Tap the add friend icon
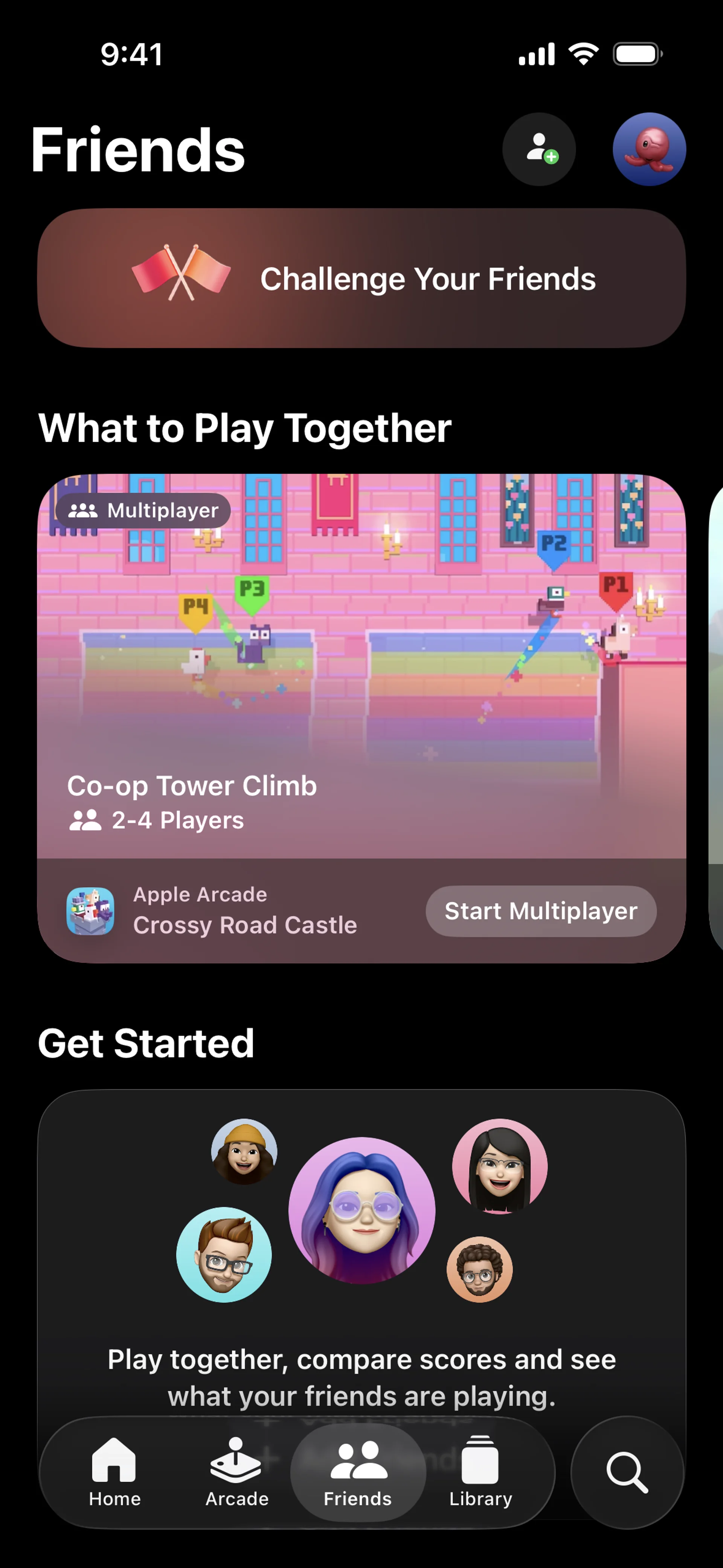723x1568 pixels. pos(539,149)
